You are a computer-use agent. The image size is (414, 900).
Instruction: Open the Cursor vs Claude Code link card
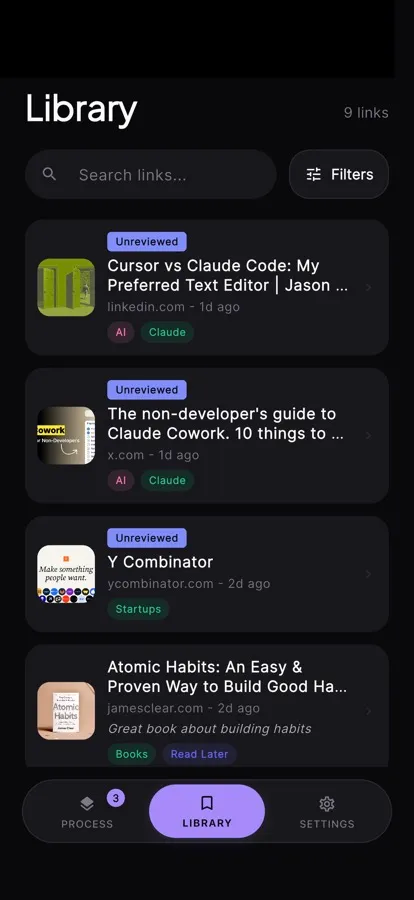[207, 287]
